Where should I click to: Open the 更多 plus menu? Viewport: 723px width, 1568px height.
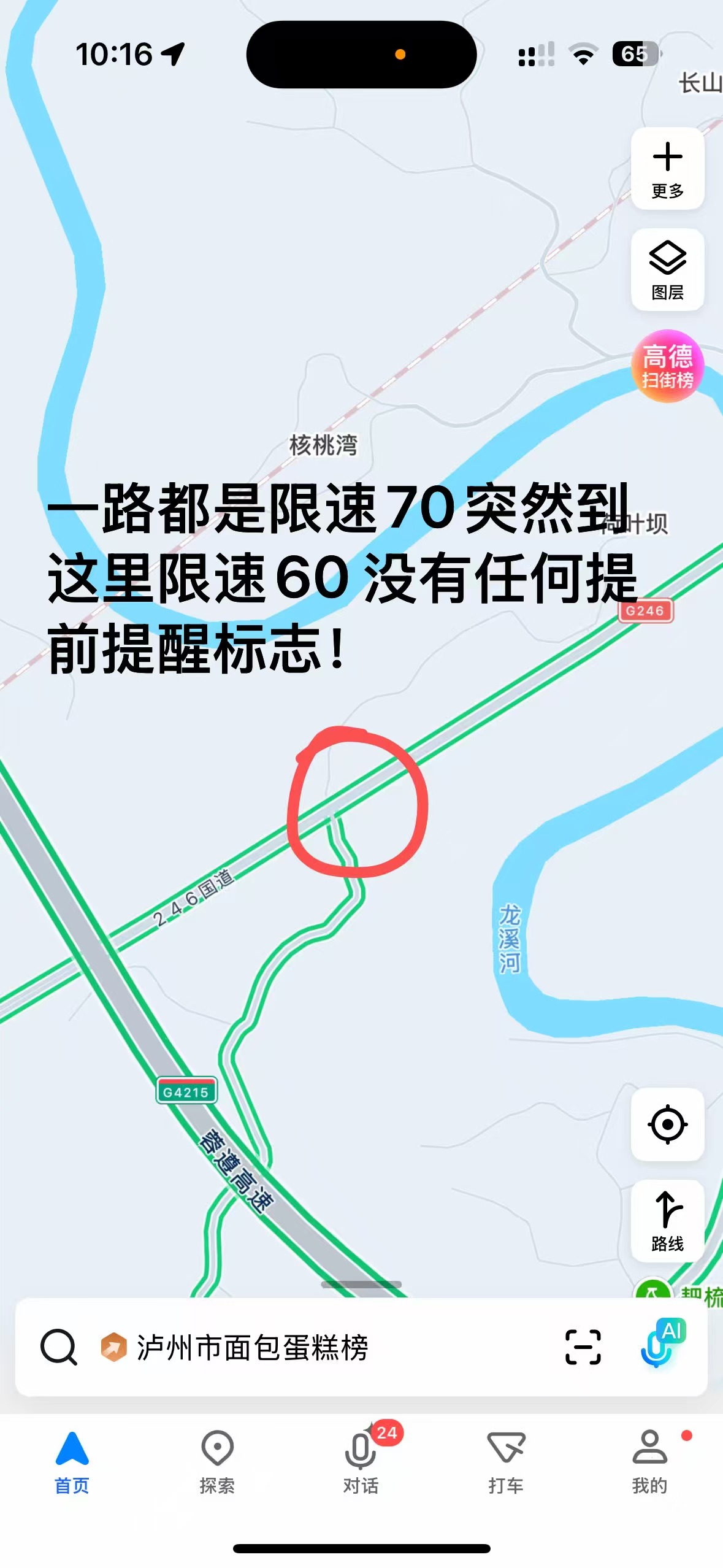click(x=667, y=169)
